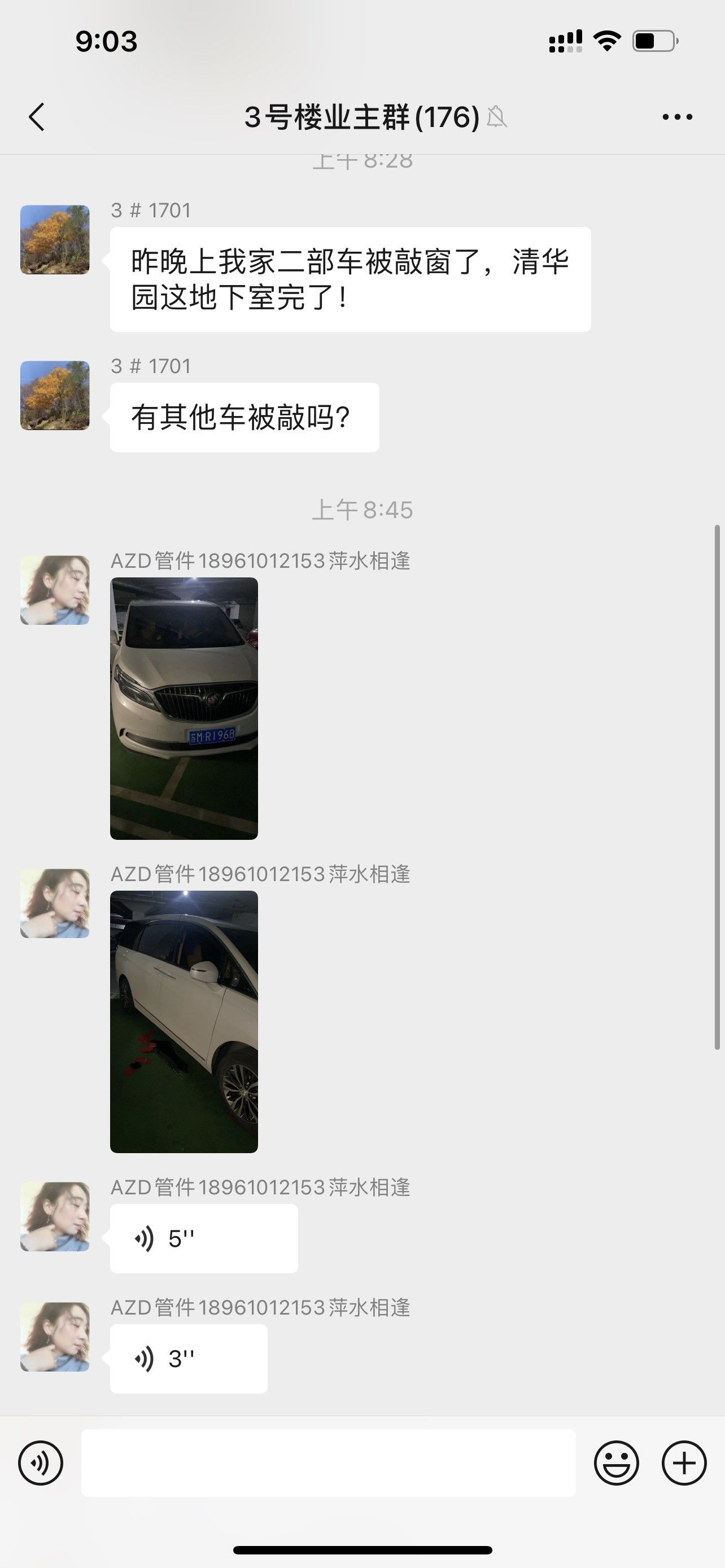This screenshot has width=725, height=1568.
Task: Open the front-view car photo
Action: [x=184, y=708]
